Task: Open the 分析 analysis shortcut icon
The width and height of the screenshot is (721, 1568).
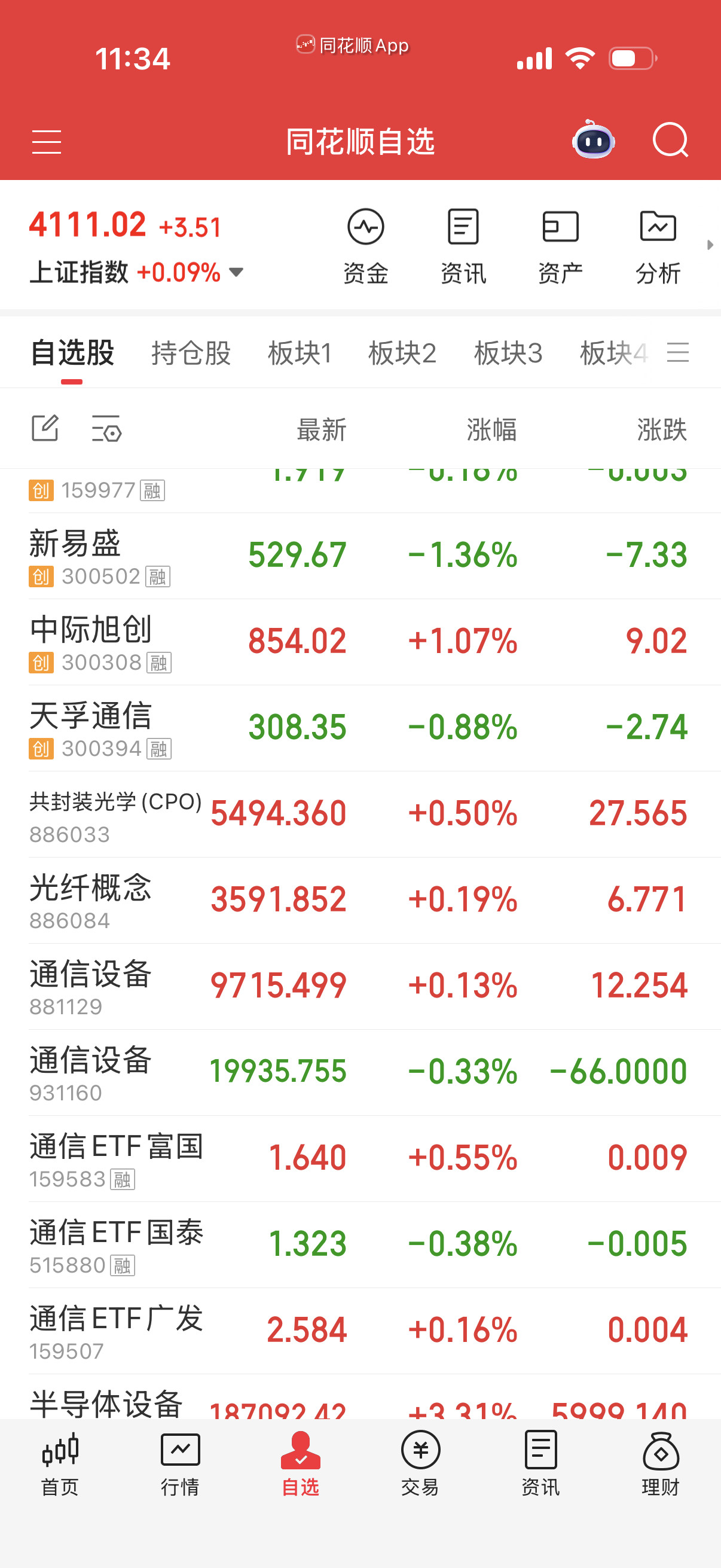Action: coord(658,243)
